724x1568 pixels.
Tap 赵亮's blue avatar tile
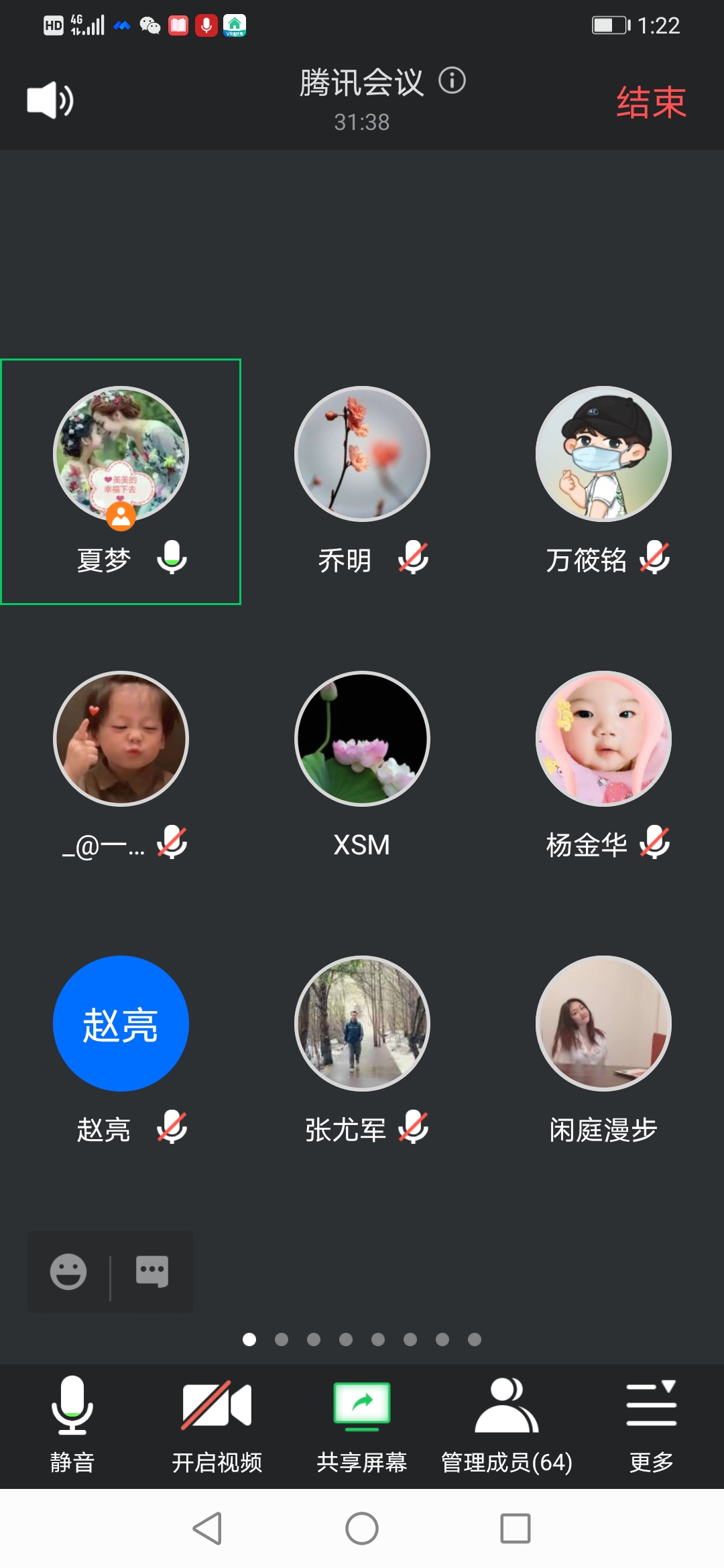click(121, 1023)
